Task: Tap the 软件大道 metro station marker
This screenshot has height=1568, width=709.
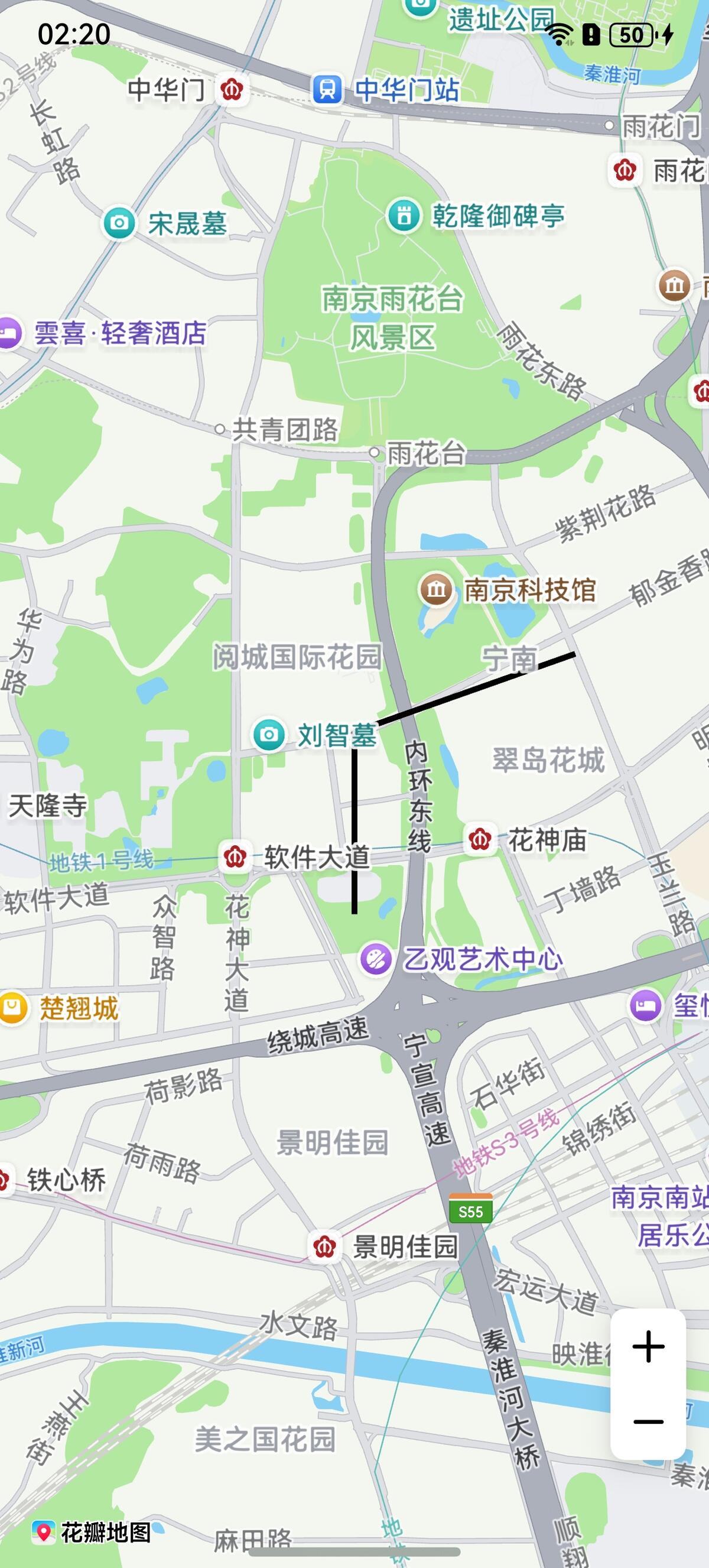Action: point(235,857)
